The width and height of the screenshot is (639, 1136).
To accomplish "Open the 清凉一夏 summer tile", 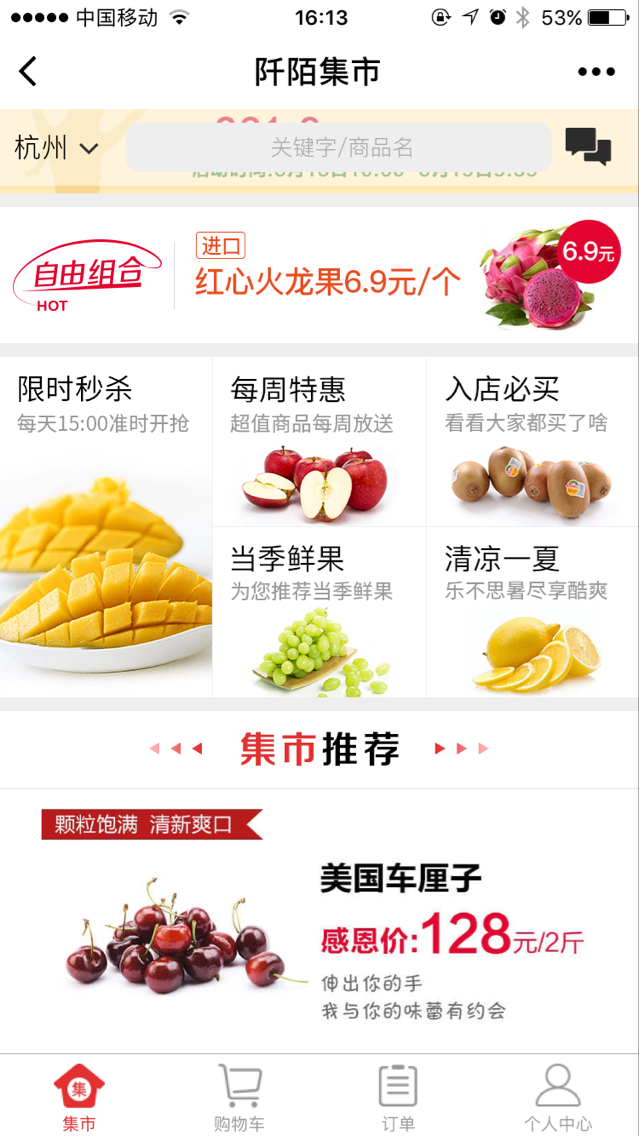I will [532, 612].
